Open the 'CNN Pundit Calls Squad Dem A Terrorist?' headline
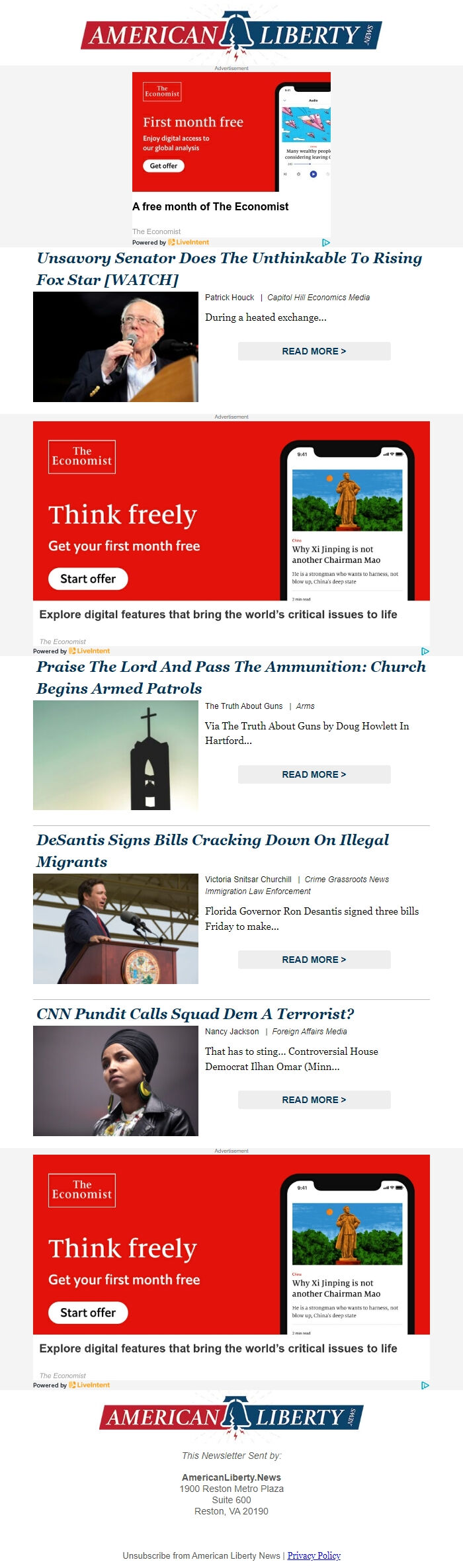 point(195,1014)
